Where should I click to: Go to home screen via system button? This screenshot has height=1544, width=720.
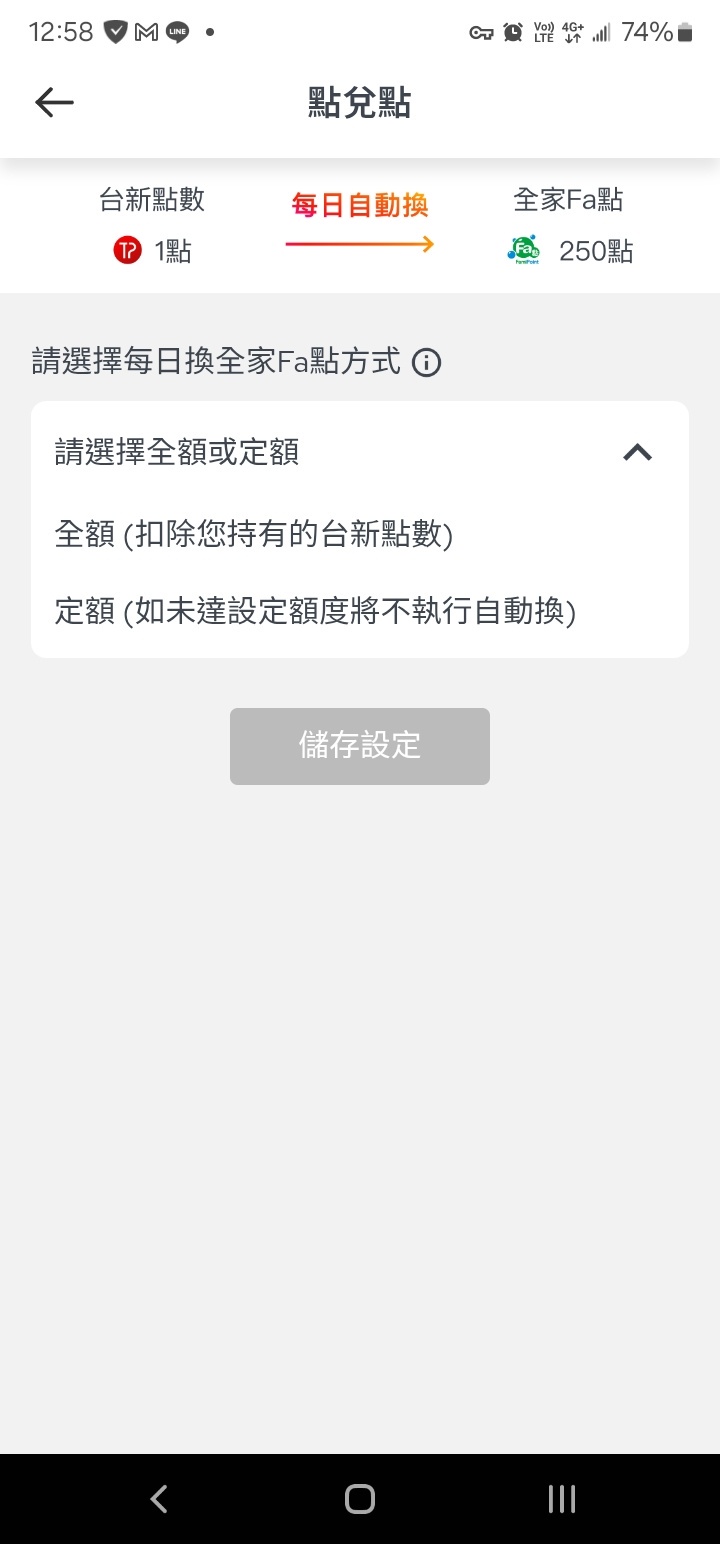tap(360, 1498)
